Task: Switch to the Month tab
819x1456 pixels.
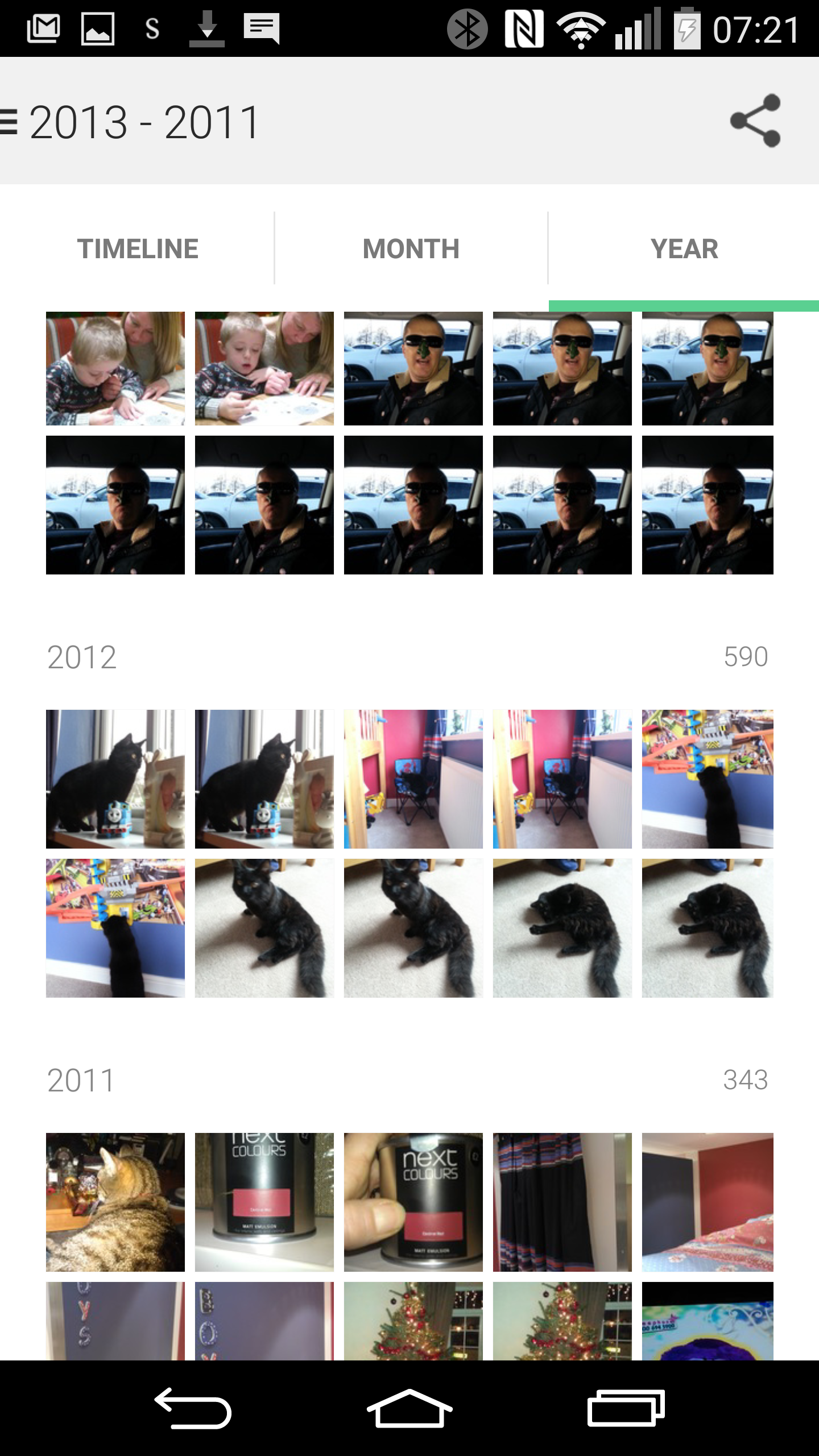Action: click(411, 249)
